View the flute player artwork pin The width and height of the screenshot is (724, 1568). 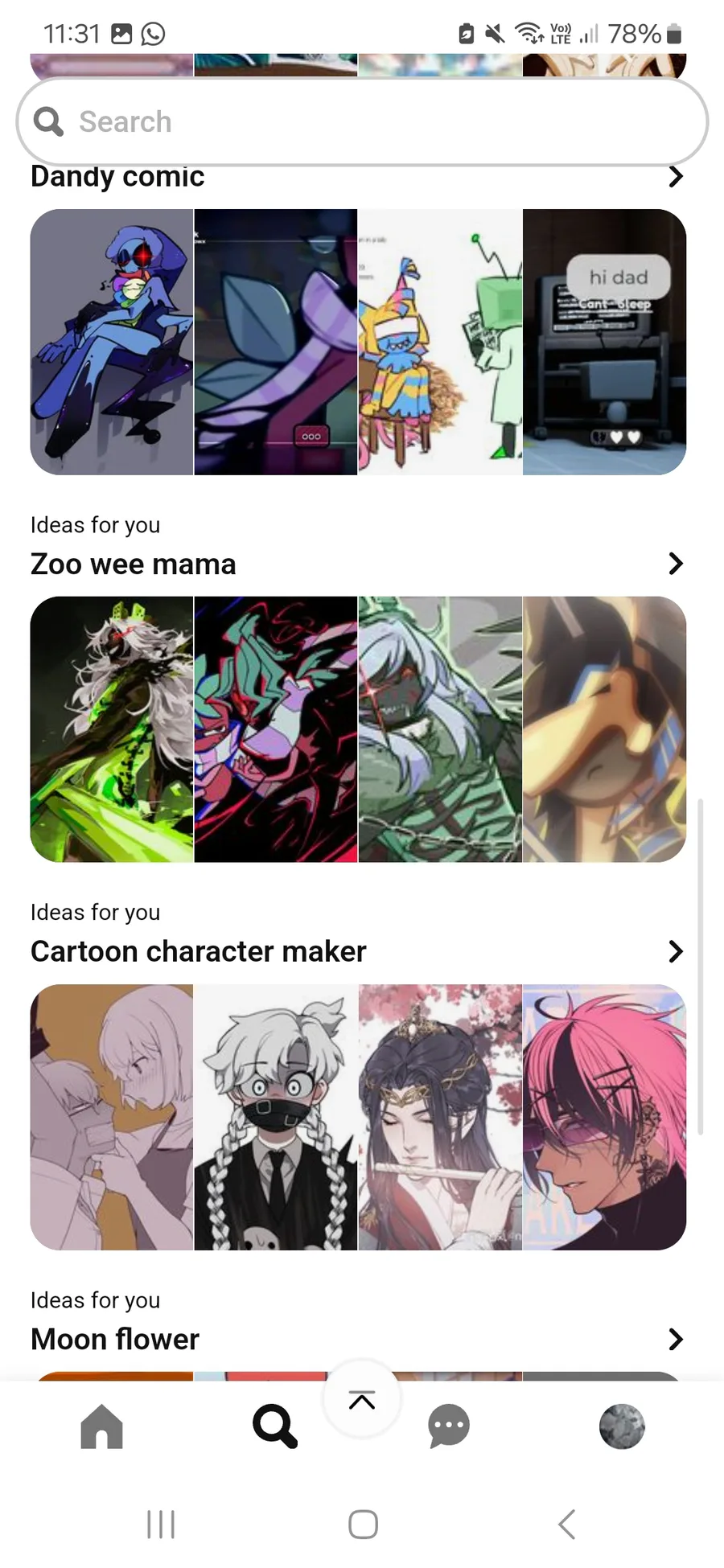click(x=440, y=1117)
